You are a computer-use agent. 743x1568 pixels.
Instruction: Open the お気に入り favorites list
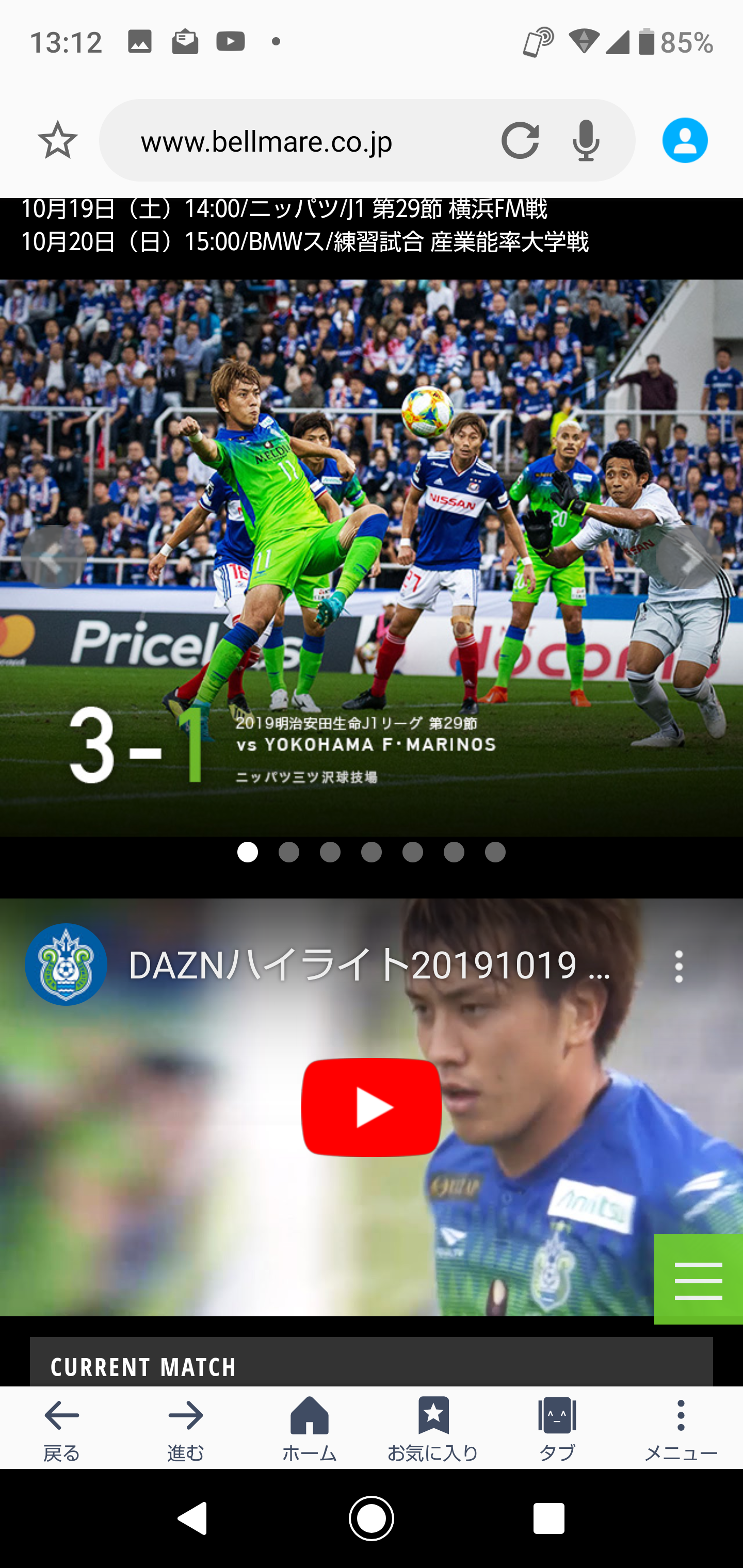coord(433,1428)
